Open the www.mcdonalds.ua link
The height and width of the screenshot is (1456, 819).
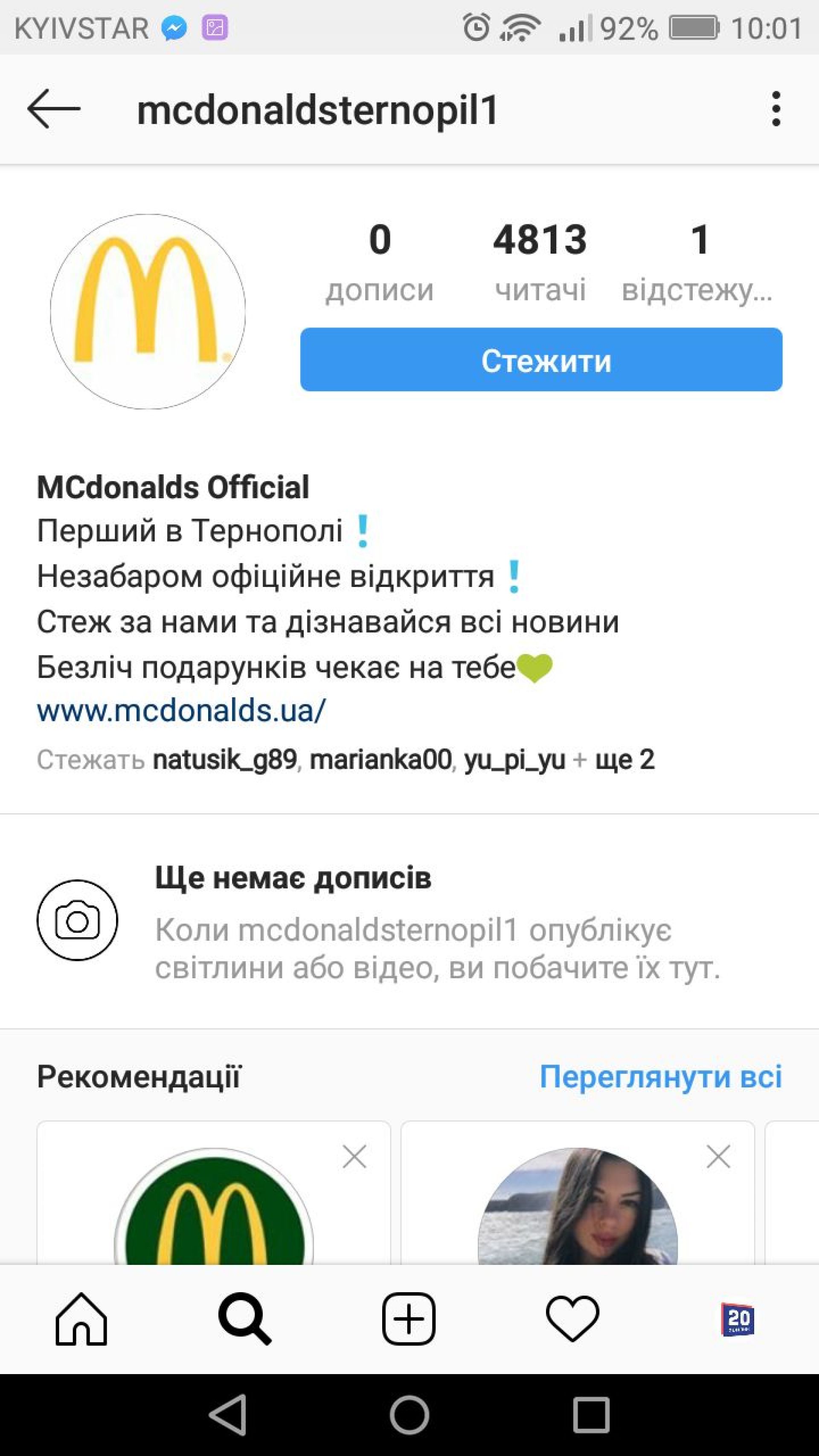[181, 711]
